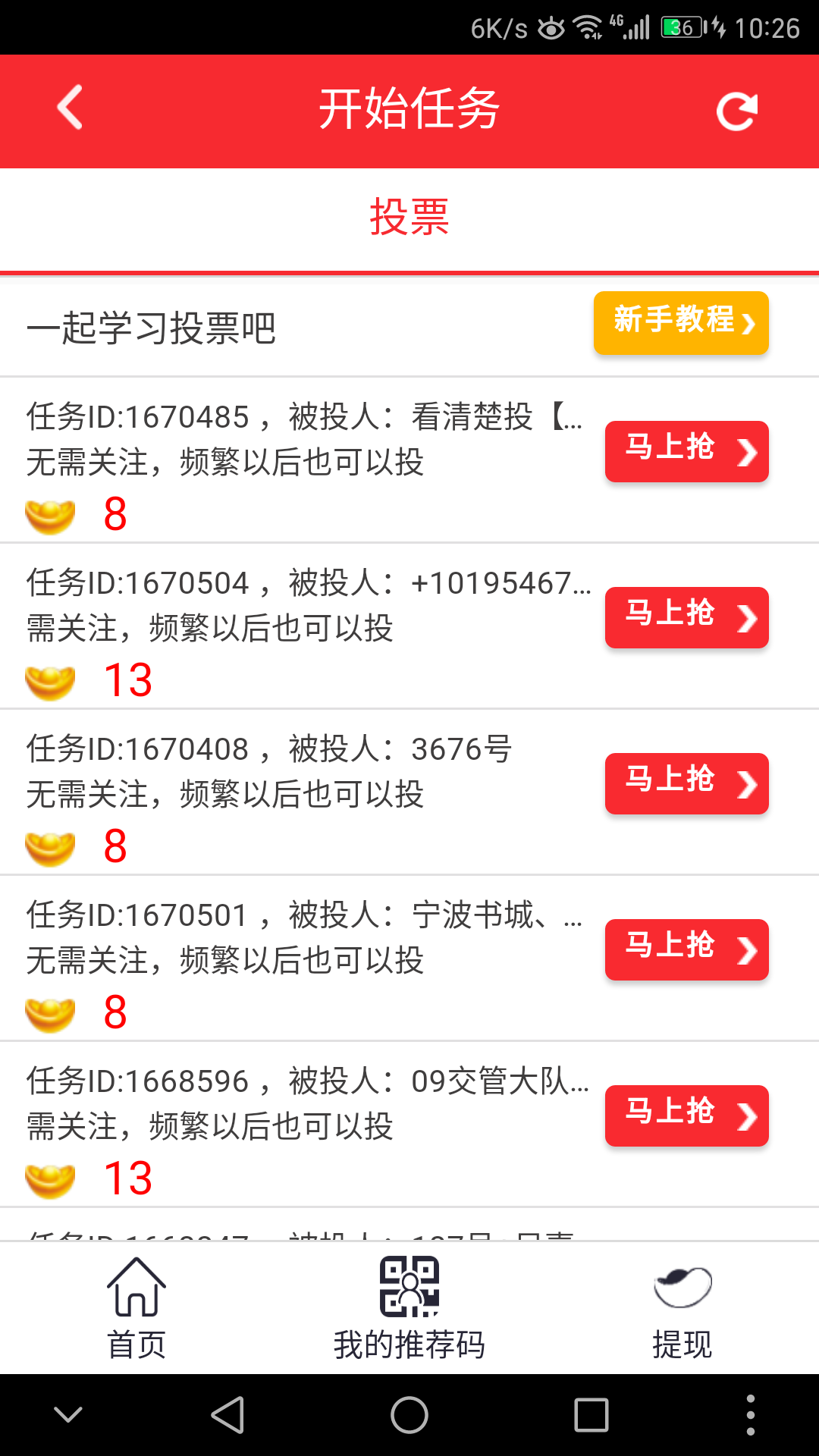Open 我的推荐码 referral code tab
The height and width of the screenshot is (1456, 819).
409,1307
